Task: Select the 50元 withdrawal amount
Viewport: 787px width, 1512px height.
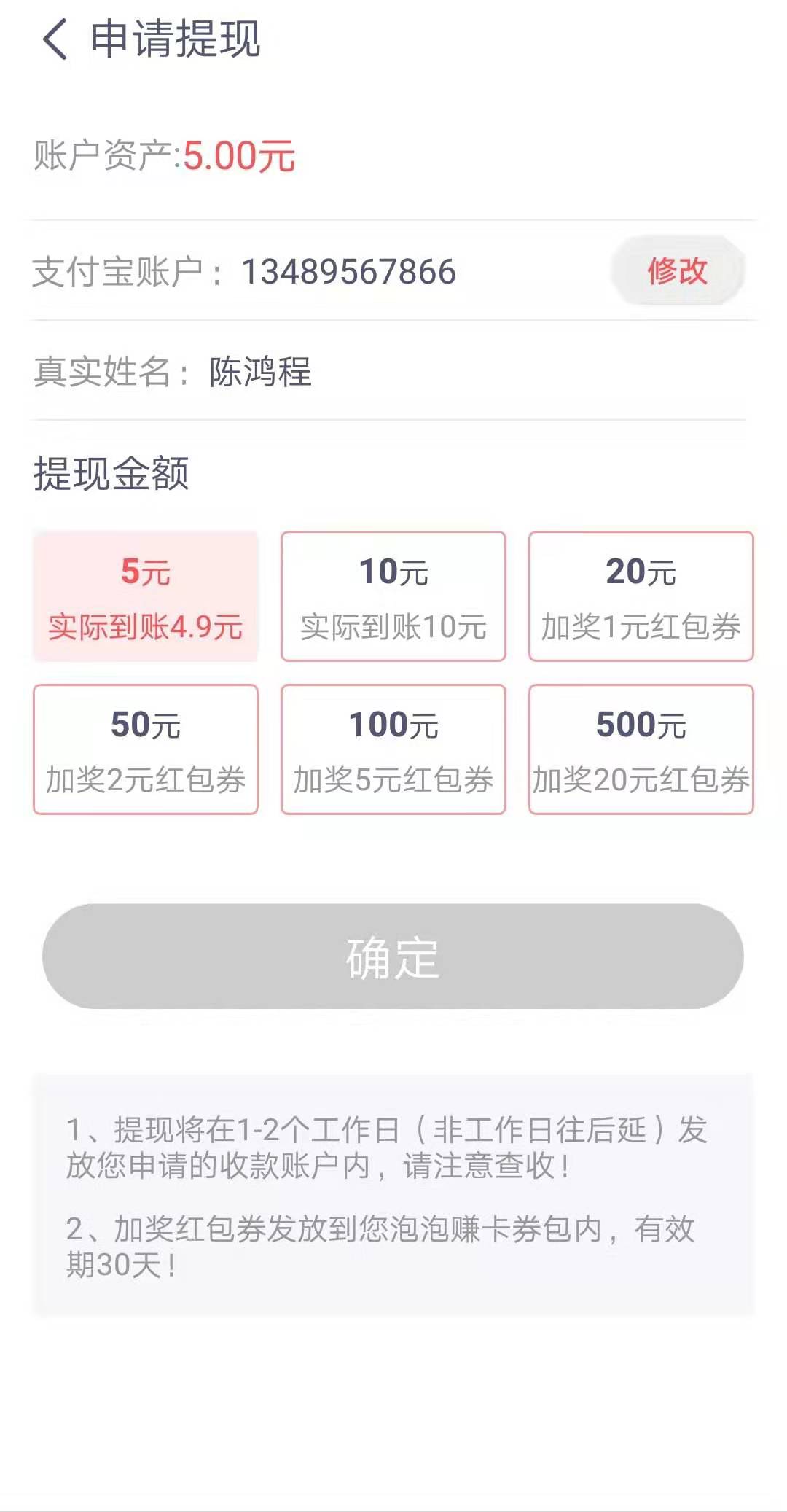Action: click(x=146, y=749)
